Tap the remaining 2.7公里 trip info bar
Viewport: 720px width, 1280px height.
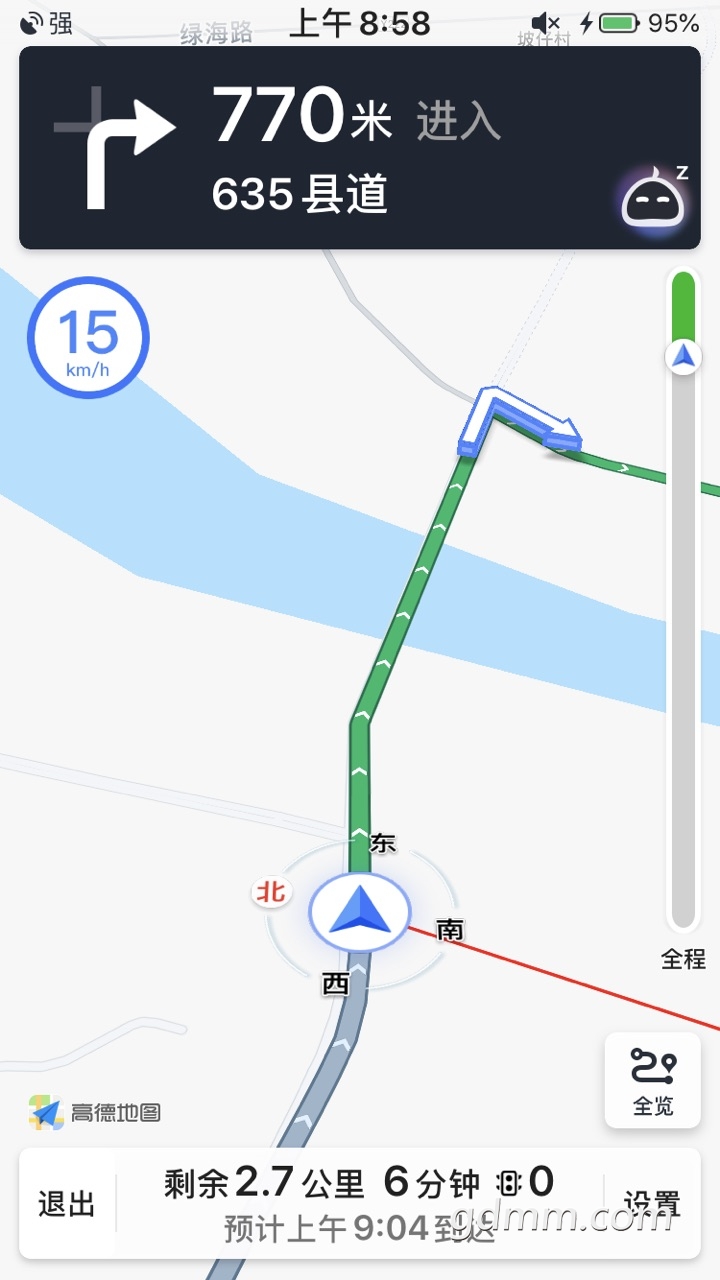360,1204
